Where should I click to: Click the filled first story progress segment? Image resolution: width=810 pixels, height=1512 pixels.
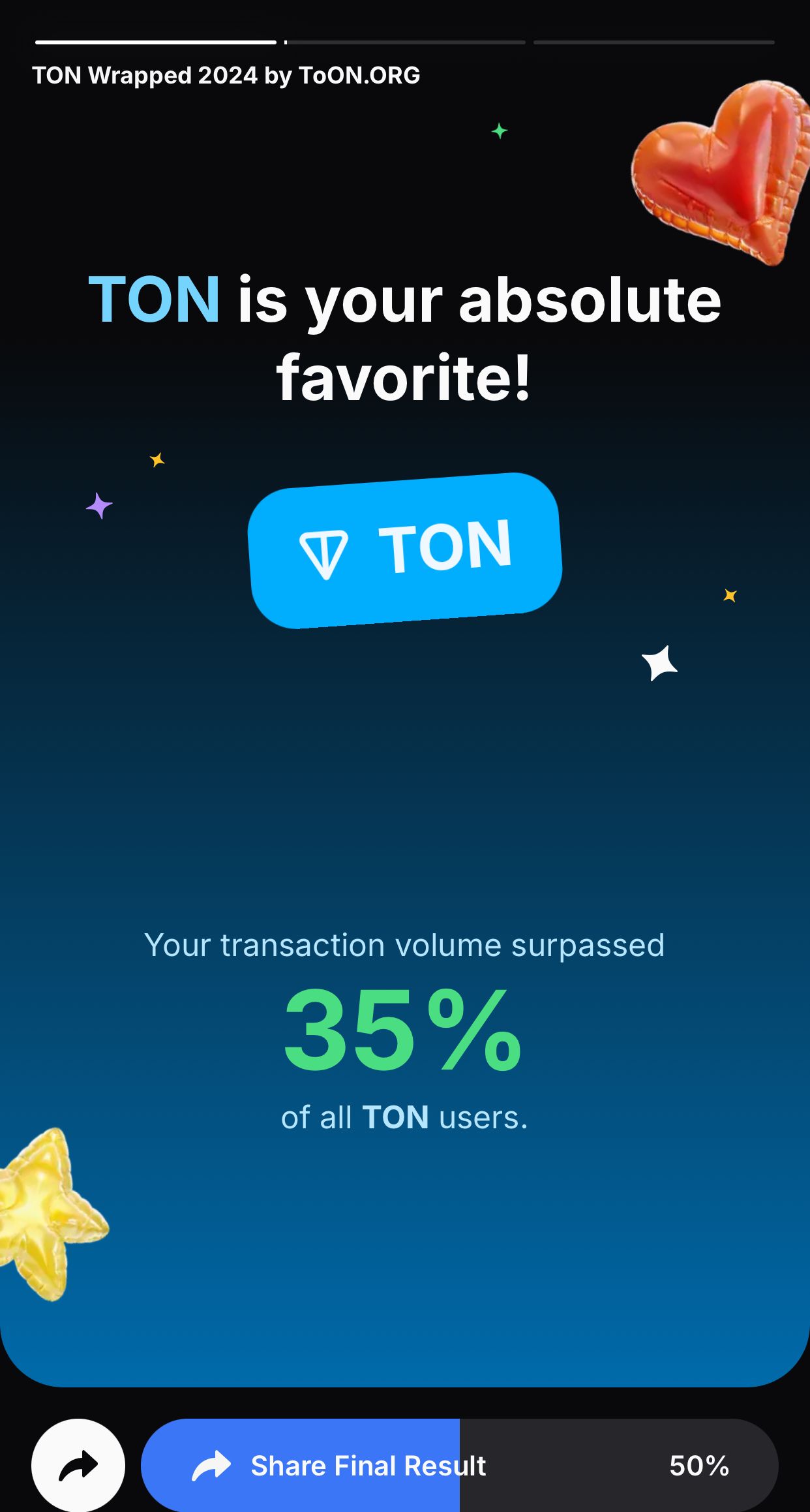click(157, 41)
